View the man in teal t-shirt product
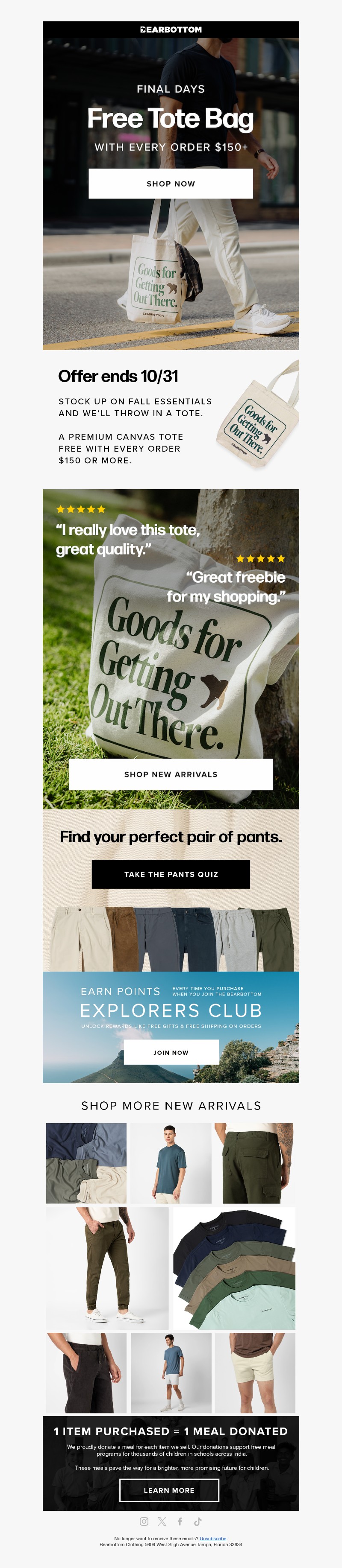This screenshot has height=1568, width=342. (x=171, y=1163)
